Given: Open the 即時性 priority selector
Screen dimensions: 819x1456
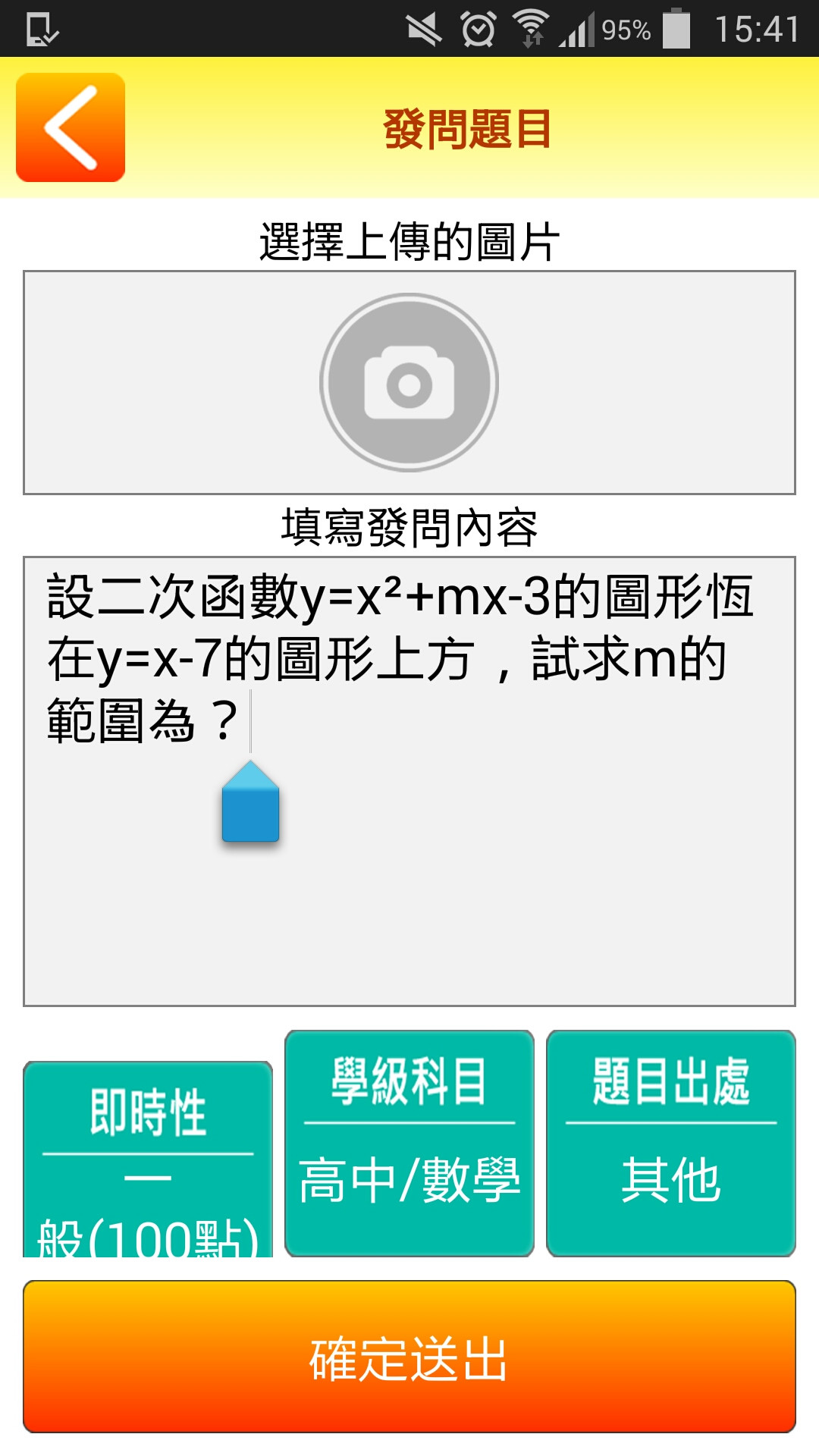Looking at the screenshot, I should click(x=148, y=1160).
